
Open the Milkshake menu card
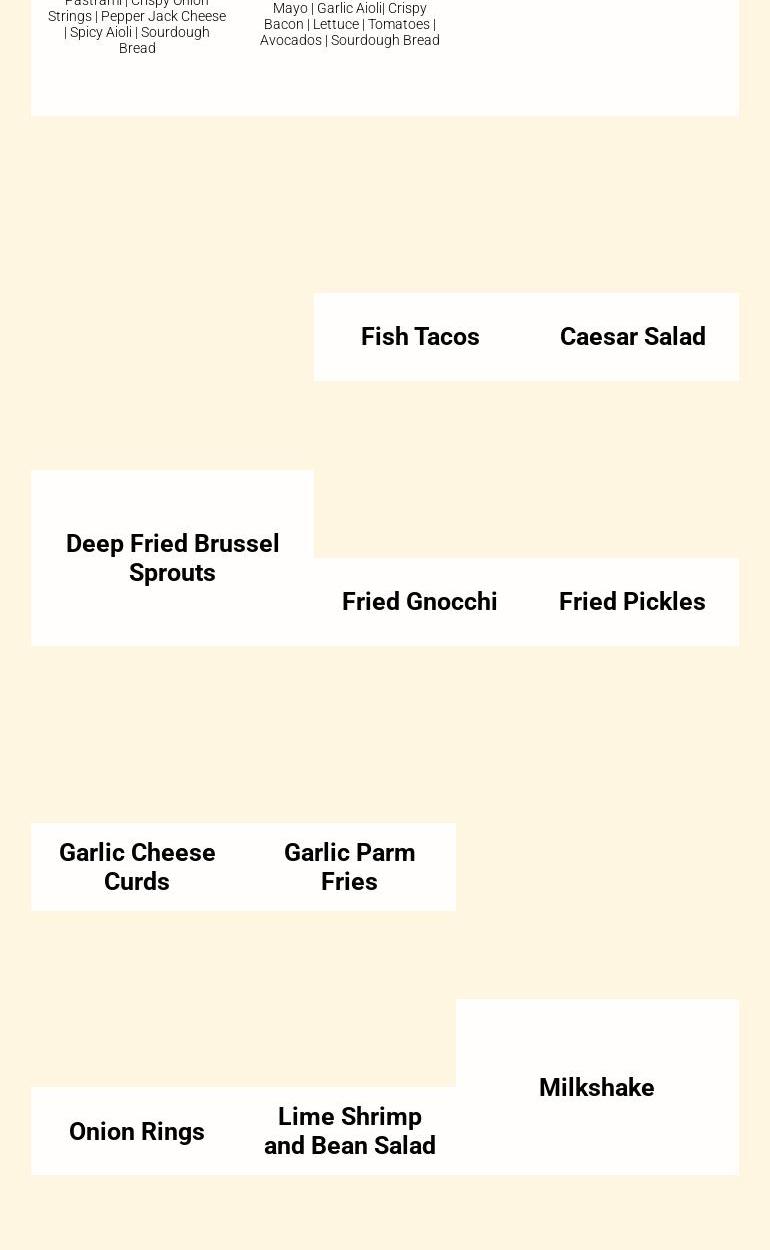pyautogui.click(x=597, y=1087)
